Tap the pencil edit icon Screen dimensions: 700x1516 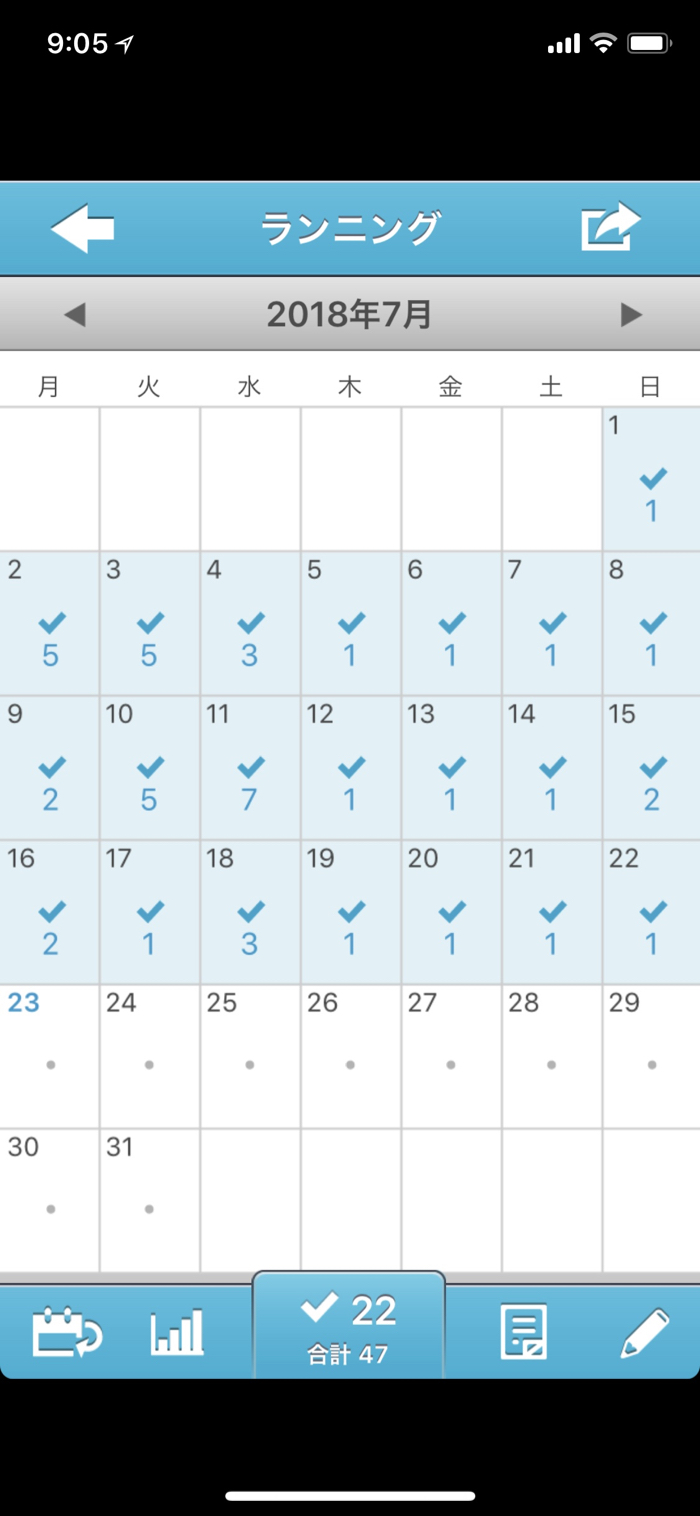pos(643,1331)
